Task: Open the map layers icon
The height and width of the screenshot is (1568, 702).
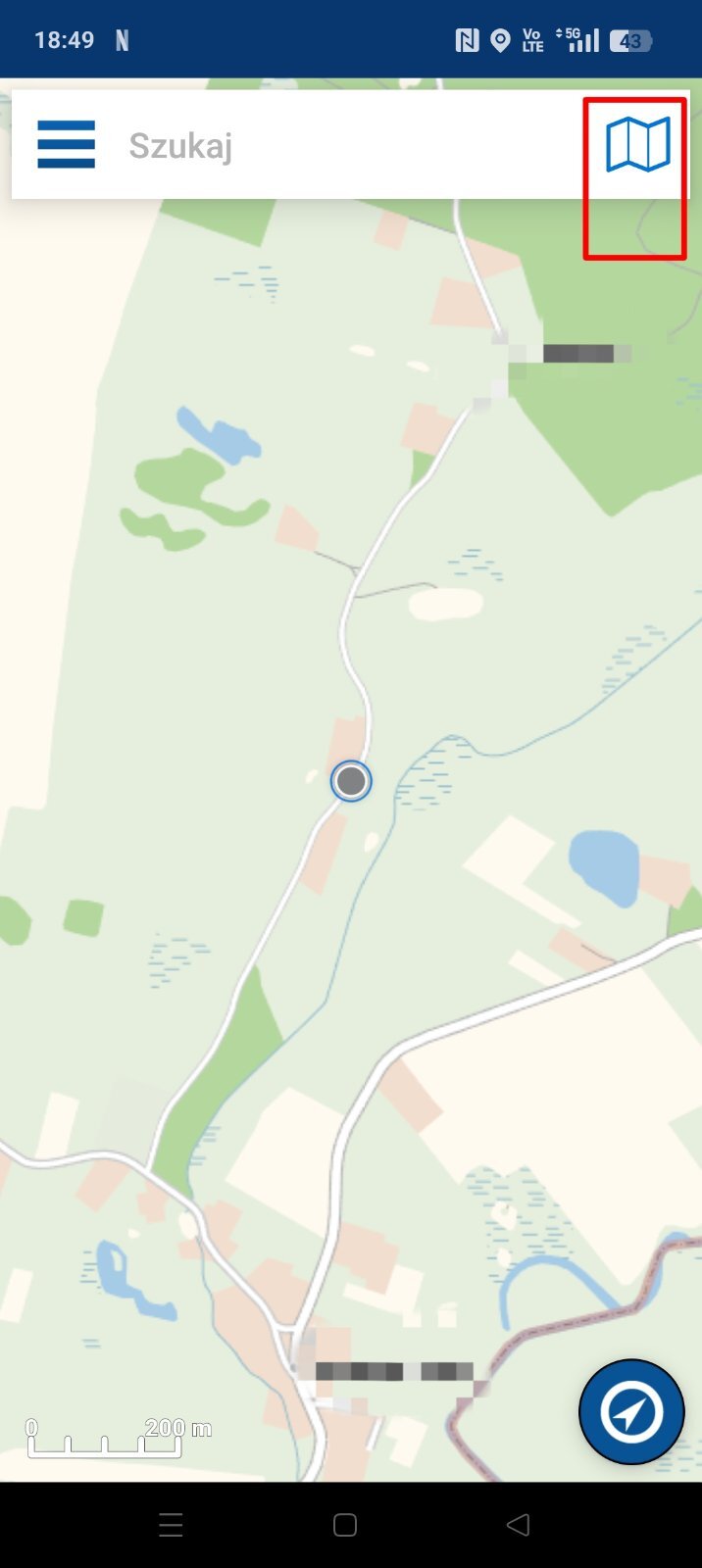Action: coord(637,145)
